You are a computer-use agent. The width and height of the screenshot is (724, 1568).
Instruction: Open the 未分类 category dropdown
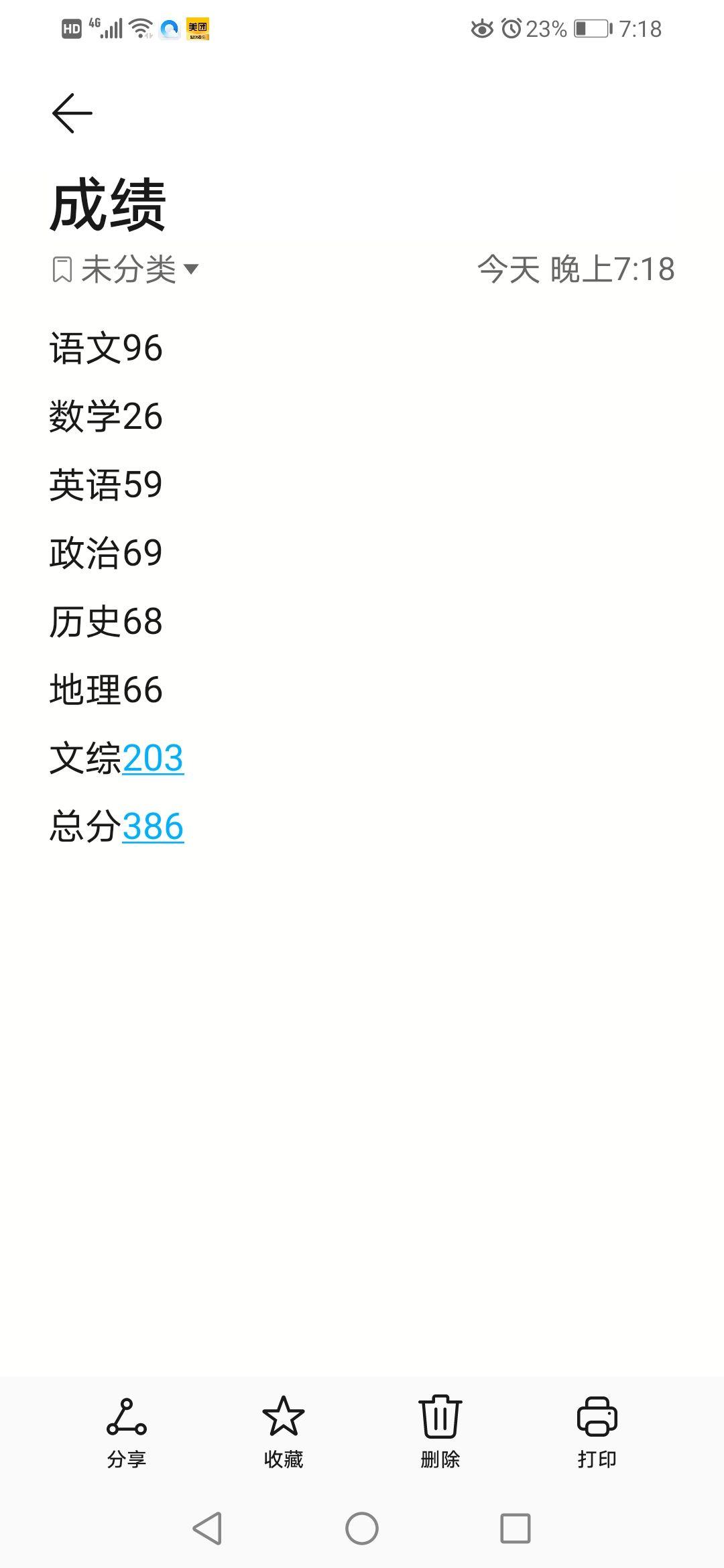point(127,269)
